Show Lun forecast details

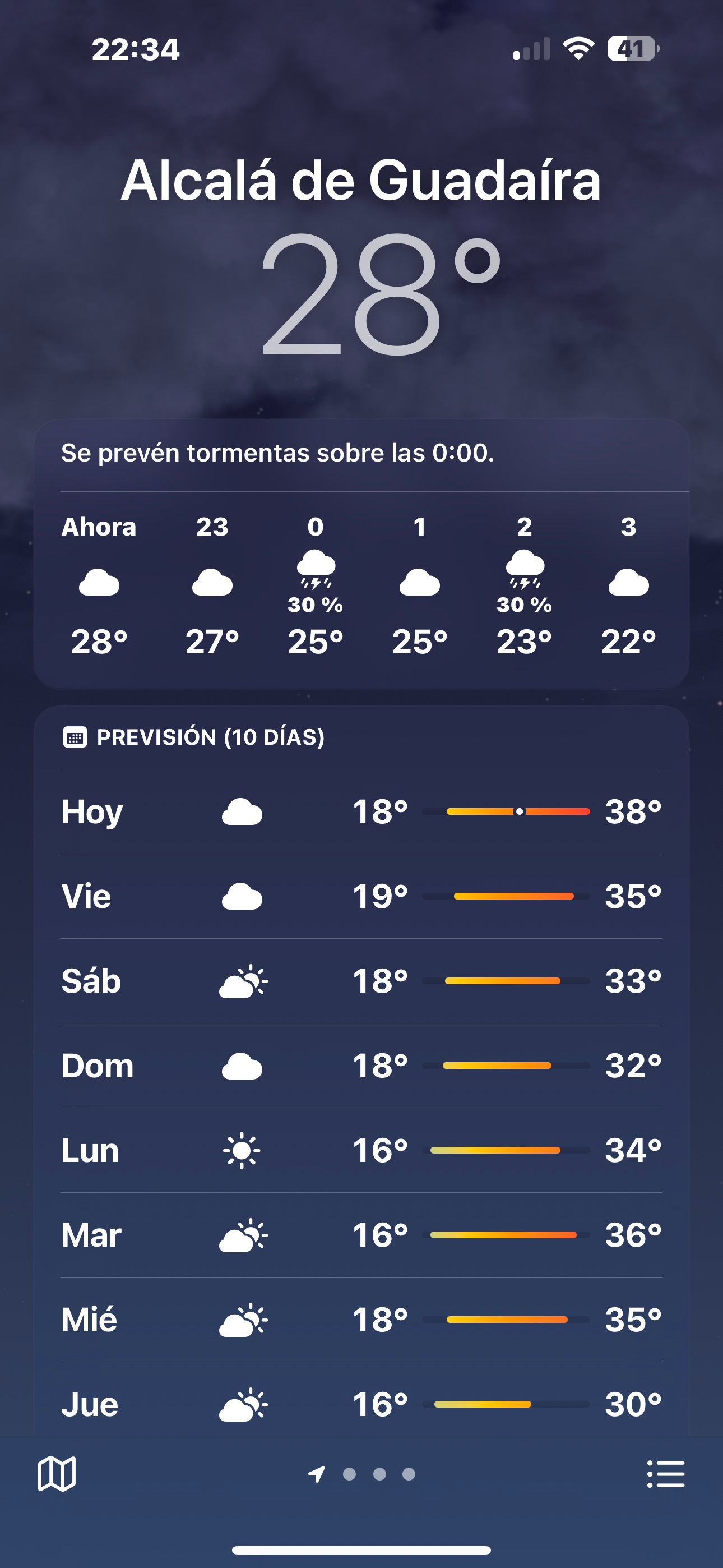click(361, 1150)
